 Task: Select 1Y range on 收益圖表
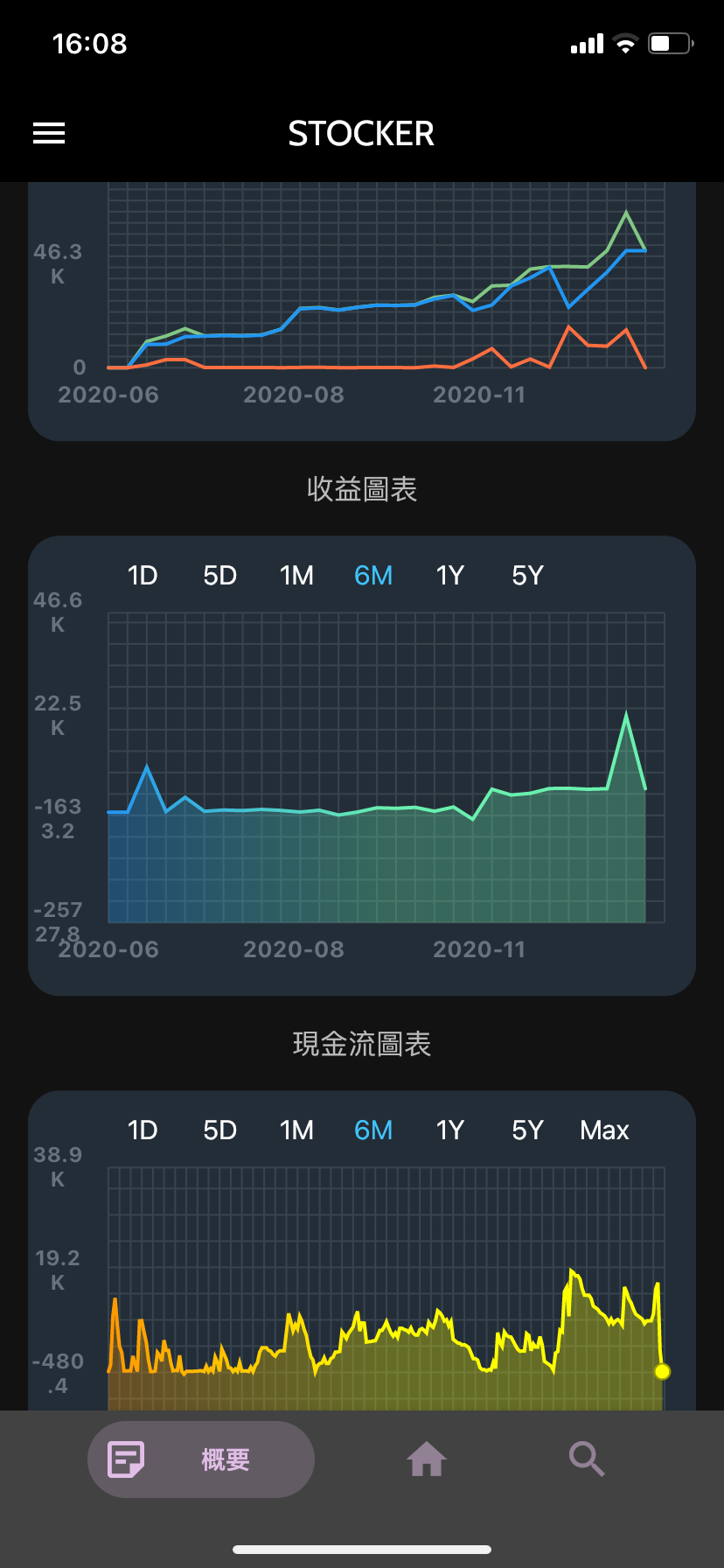click(x=450, y=576)
